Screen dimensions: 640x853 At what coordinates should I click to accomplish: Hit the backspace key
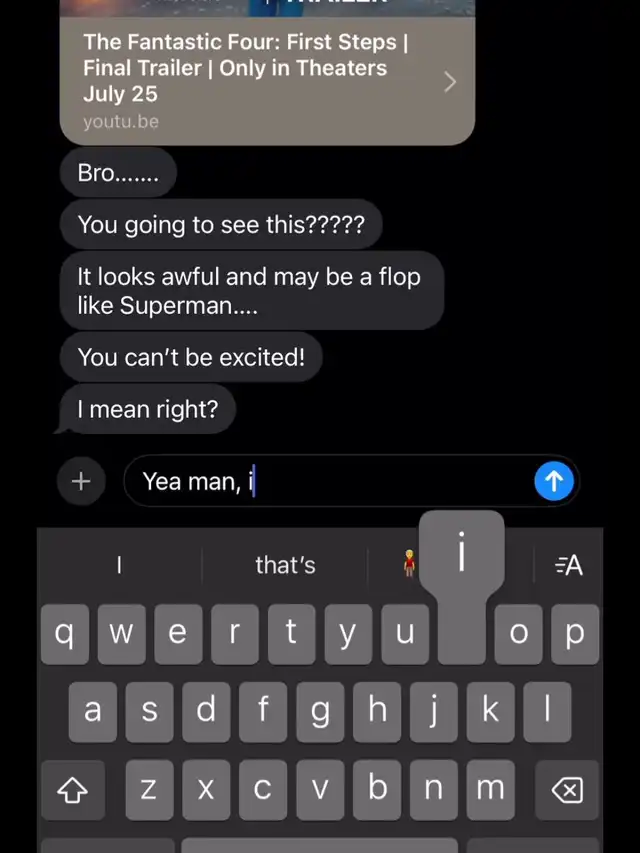(567, 789)
